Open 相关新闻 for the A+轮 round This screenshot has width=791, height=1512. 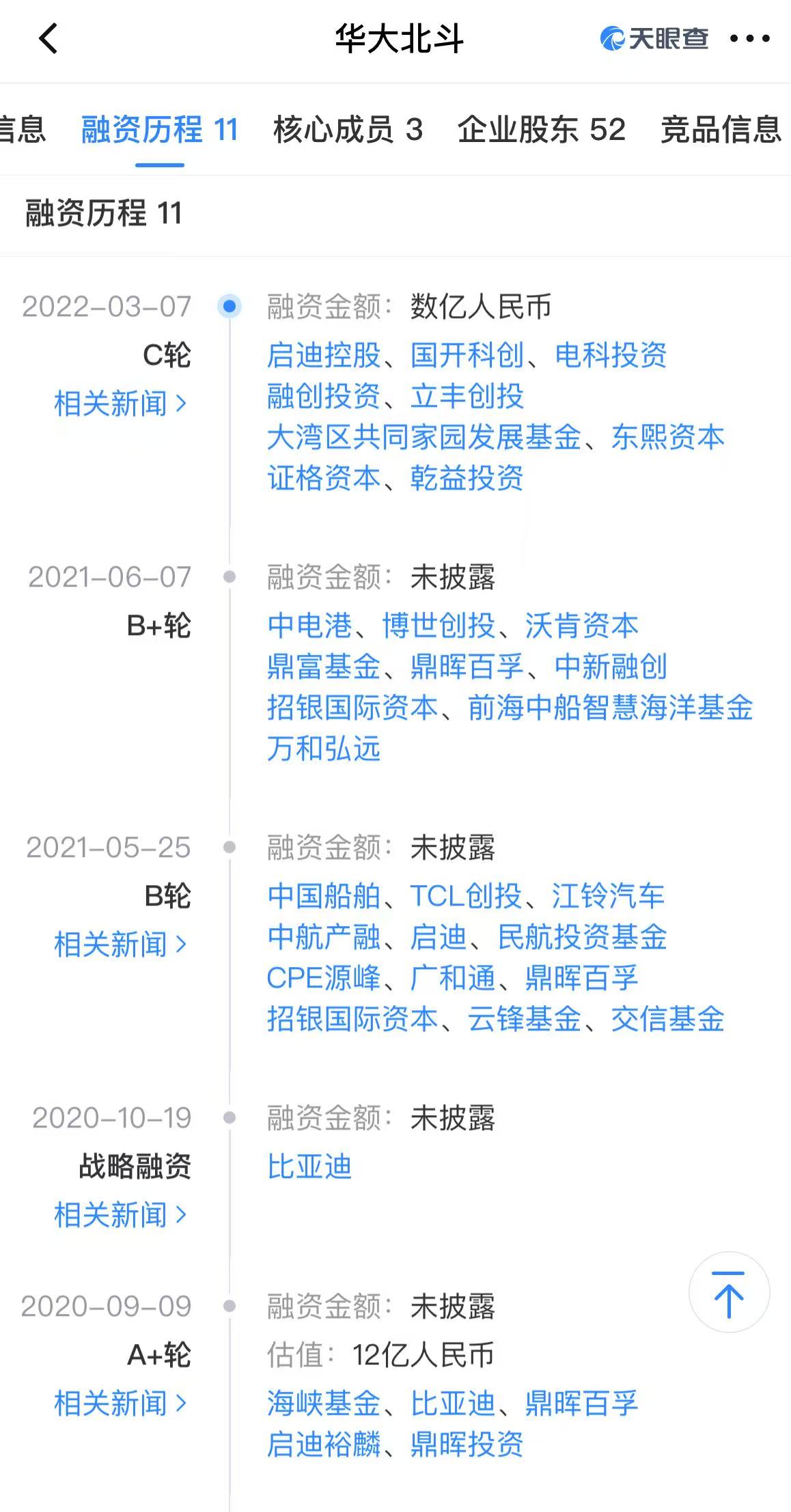coord(120,1403)
